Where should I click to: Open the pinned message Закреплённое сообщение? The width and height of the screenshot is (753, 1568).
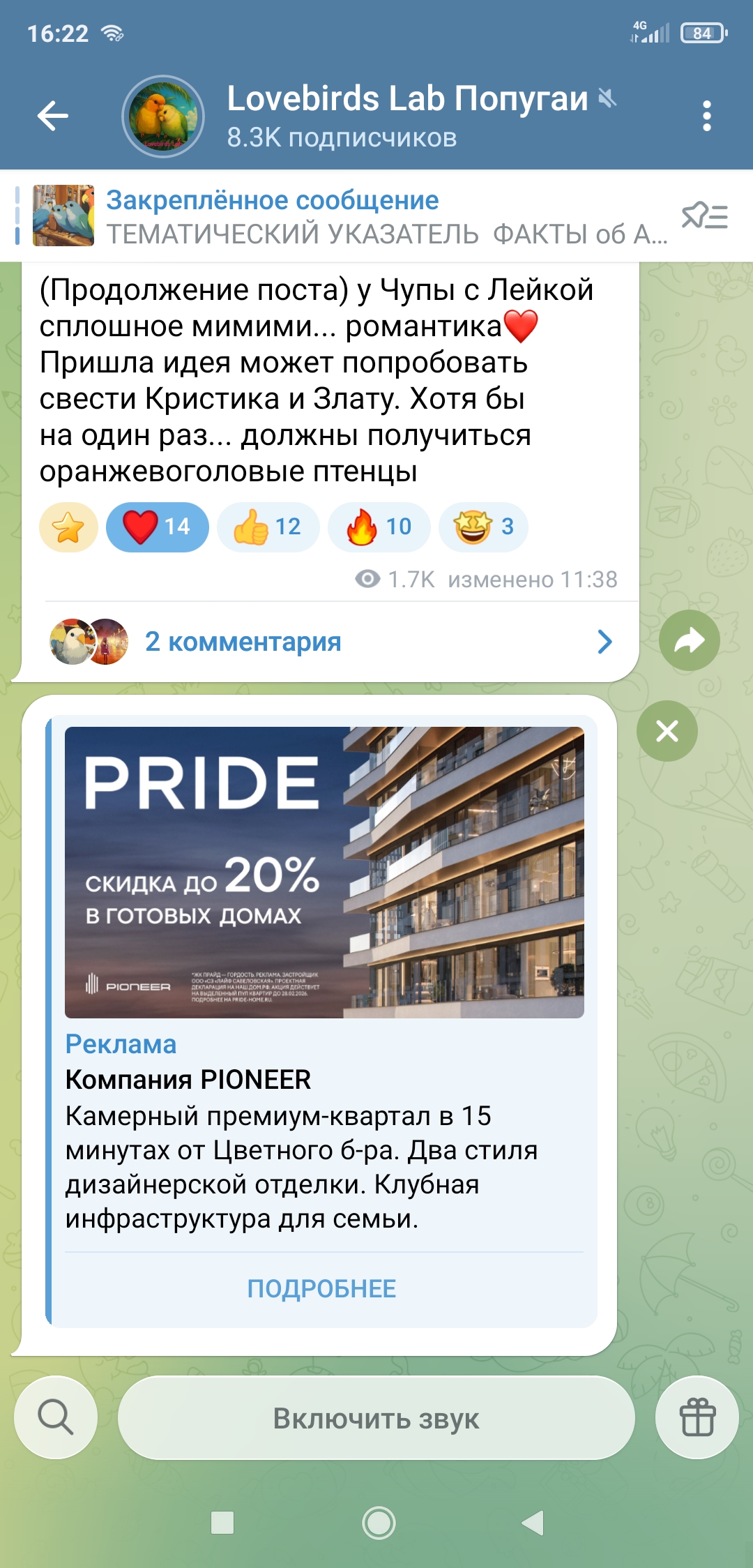[x=349, y=216]
